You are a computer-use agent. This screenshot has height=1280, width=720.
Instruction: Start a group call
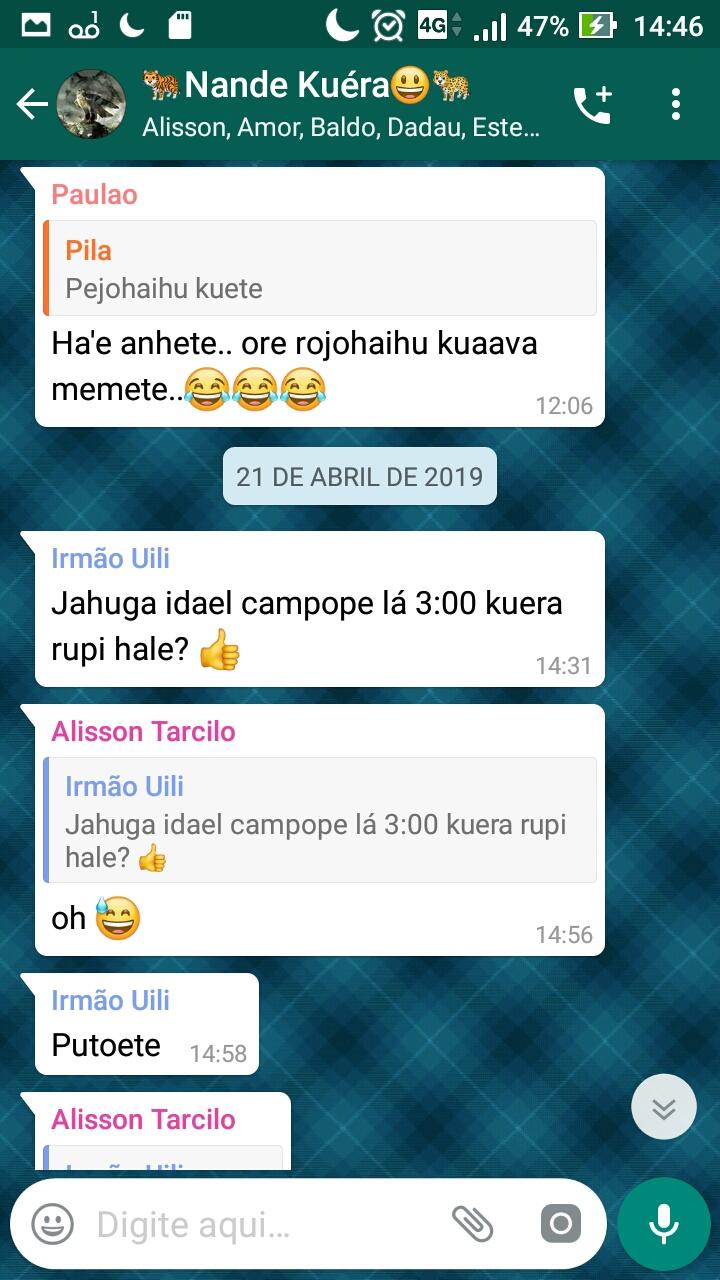click(x=592, y=105)
